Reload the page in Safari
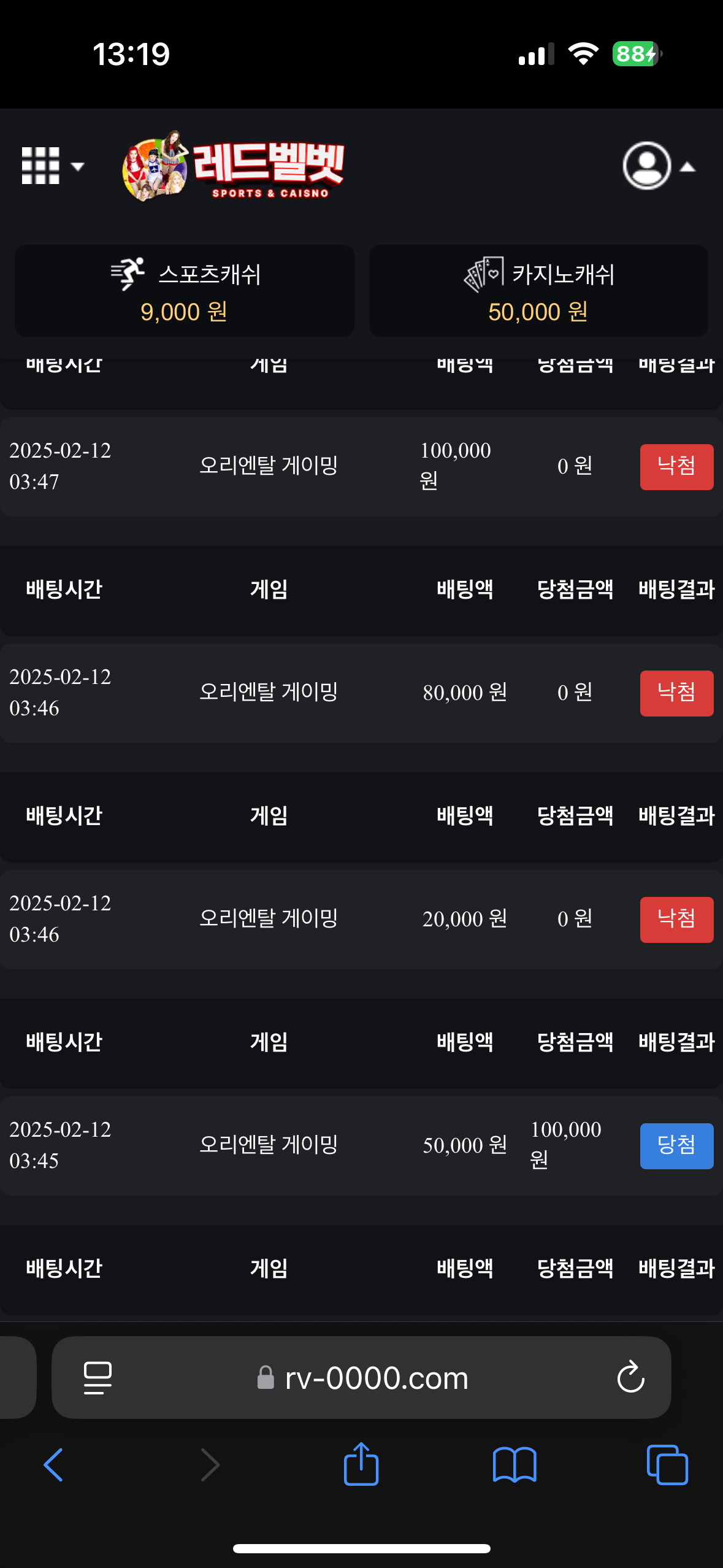The image size is (723, 1568). (x=630, y=1377)
